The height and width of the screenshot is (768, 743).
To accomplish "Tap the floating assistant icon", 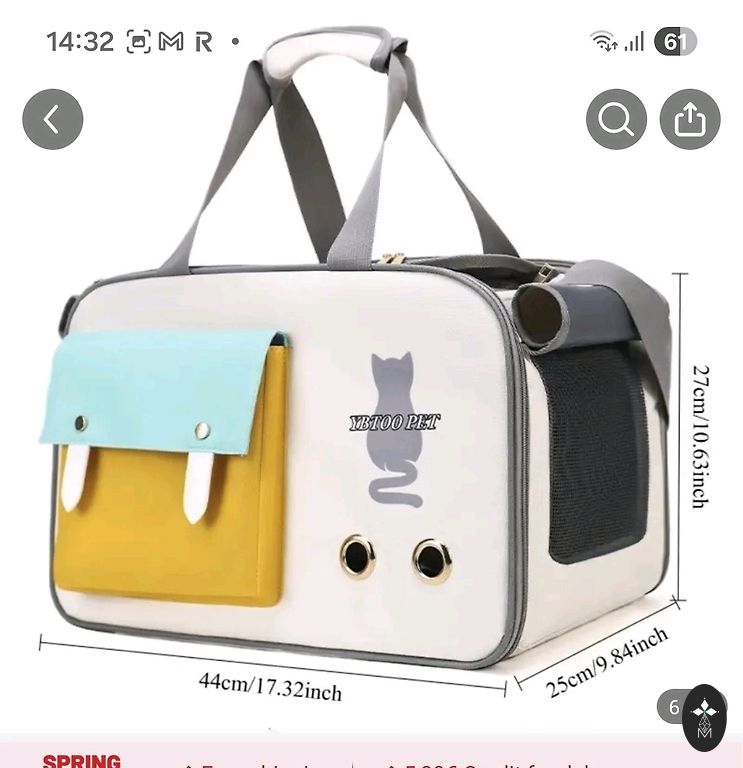I will [x=705, y=716].
